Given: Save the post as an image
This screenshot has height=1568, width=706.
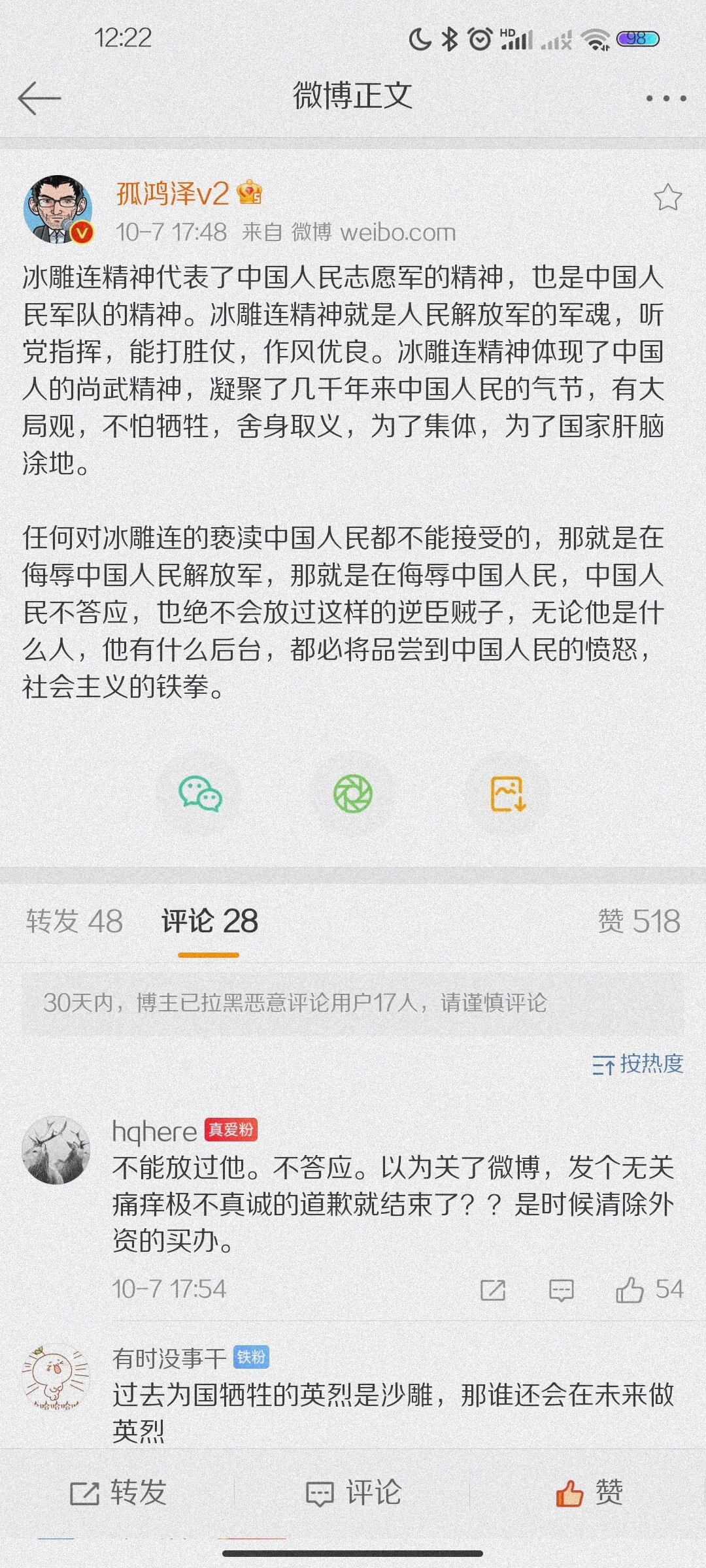Looking at the screenshot, I should tap(508, 794).
